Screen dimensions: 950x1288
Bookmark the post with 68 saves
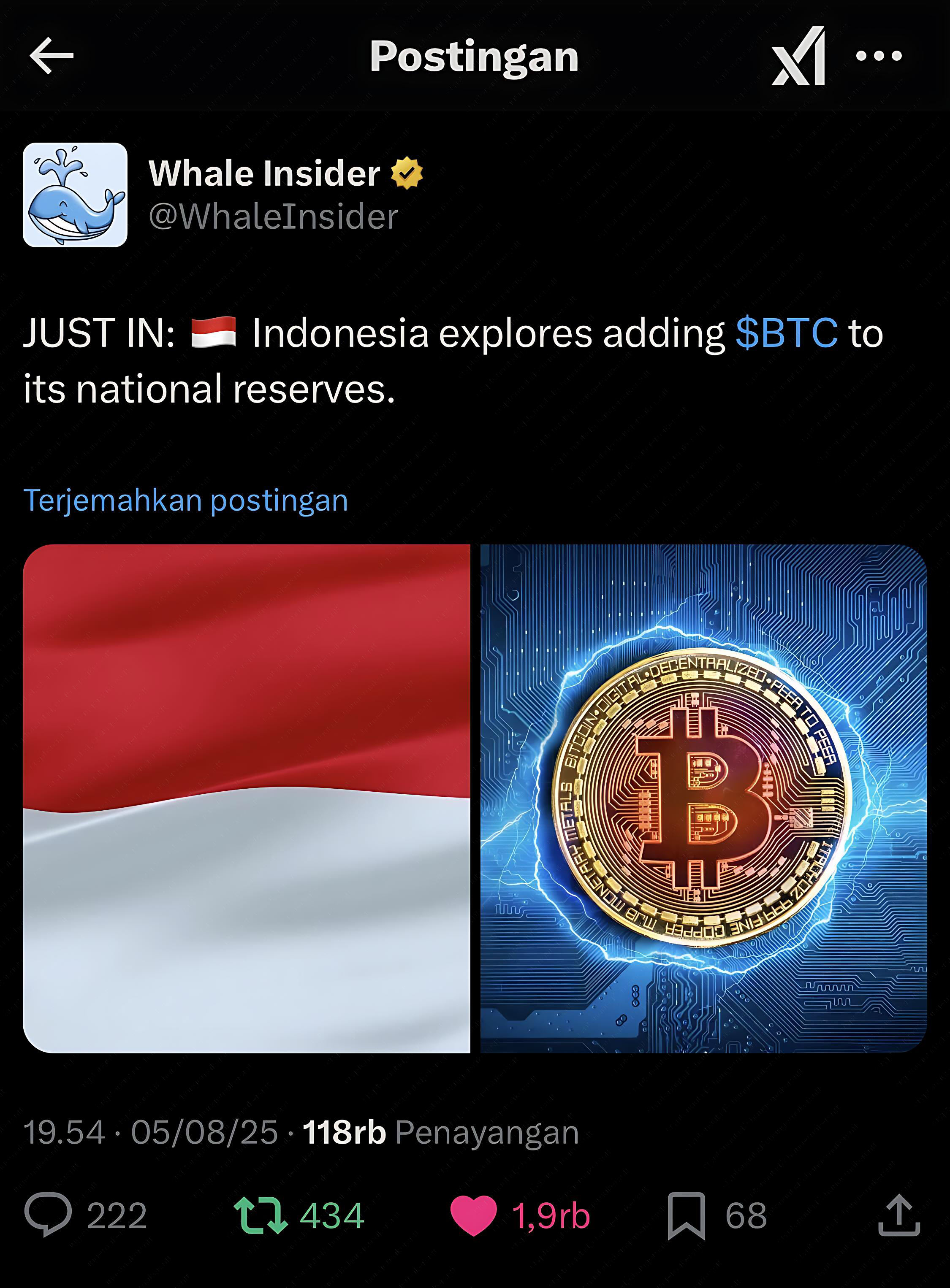click(x=686, y=1215)
